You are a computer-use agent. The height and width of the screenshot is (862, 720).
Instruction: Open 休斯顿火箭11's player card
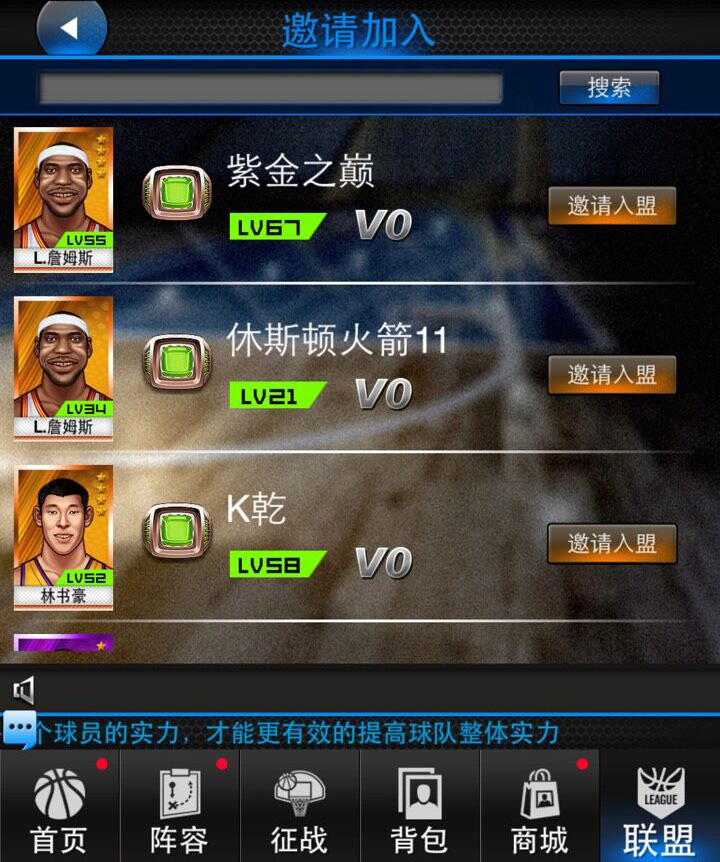[x=63, y=368]
